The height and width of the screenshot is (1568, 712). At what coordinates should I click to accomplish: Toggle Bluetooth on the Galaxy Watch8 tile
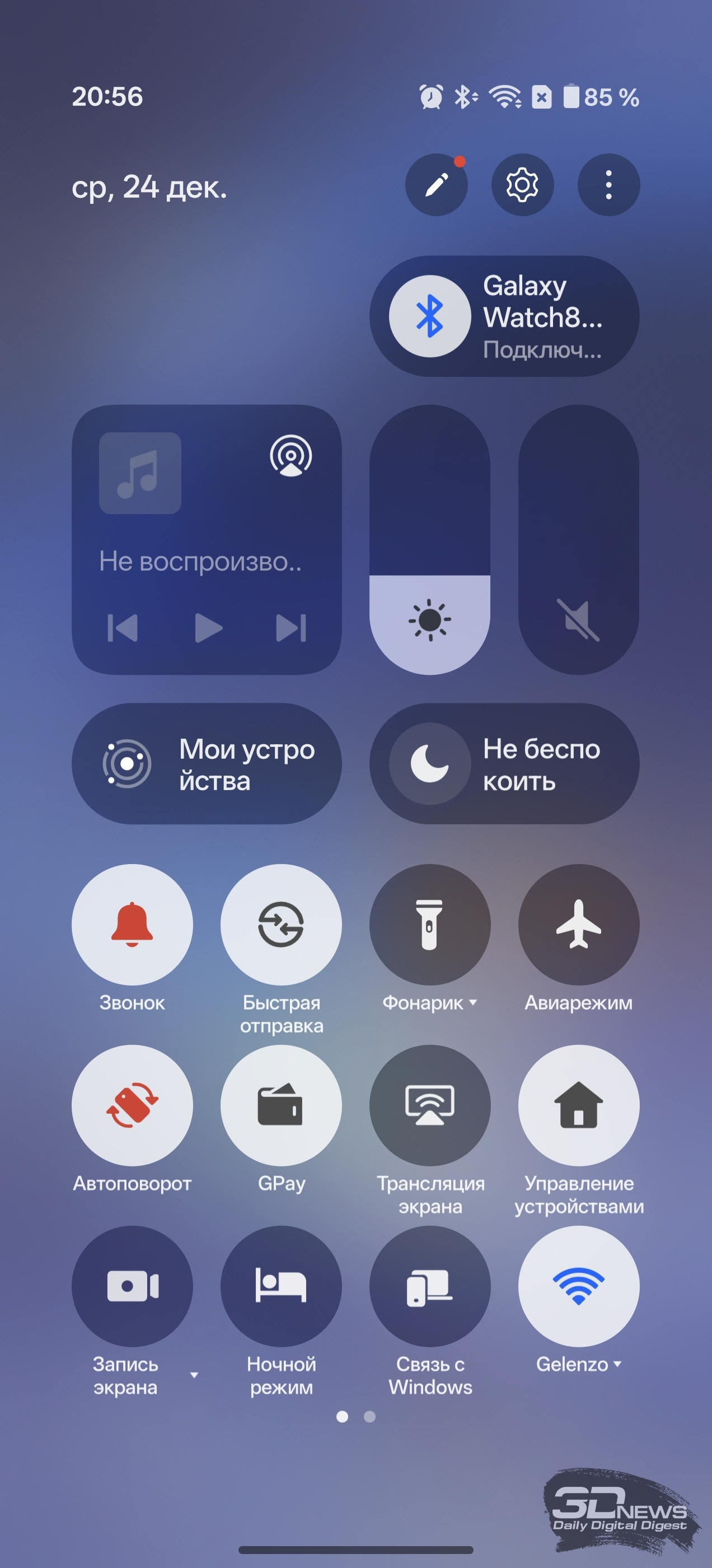pos(430,316)
